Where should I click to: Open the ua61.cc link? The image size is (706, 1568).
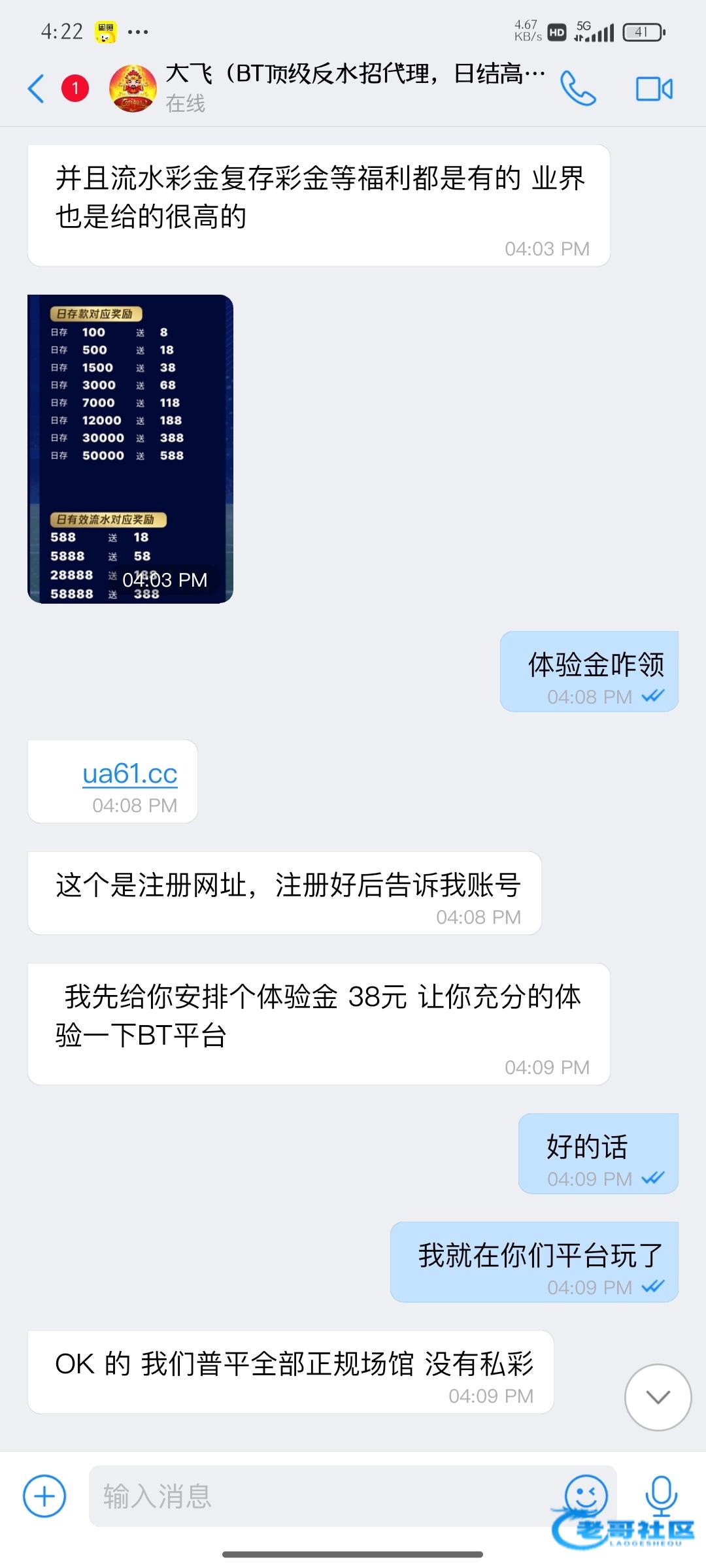(130, 774)
